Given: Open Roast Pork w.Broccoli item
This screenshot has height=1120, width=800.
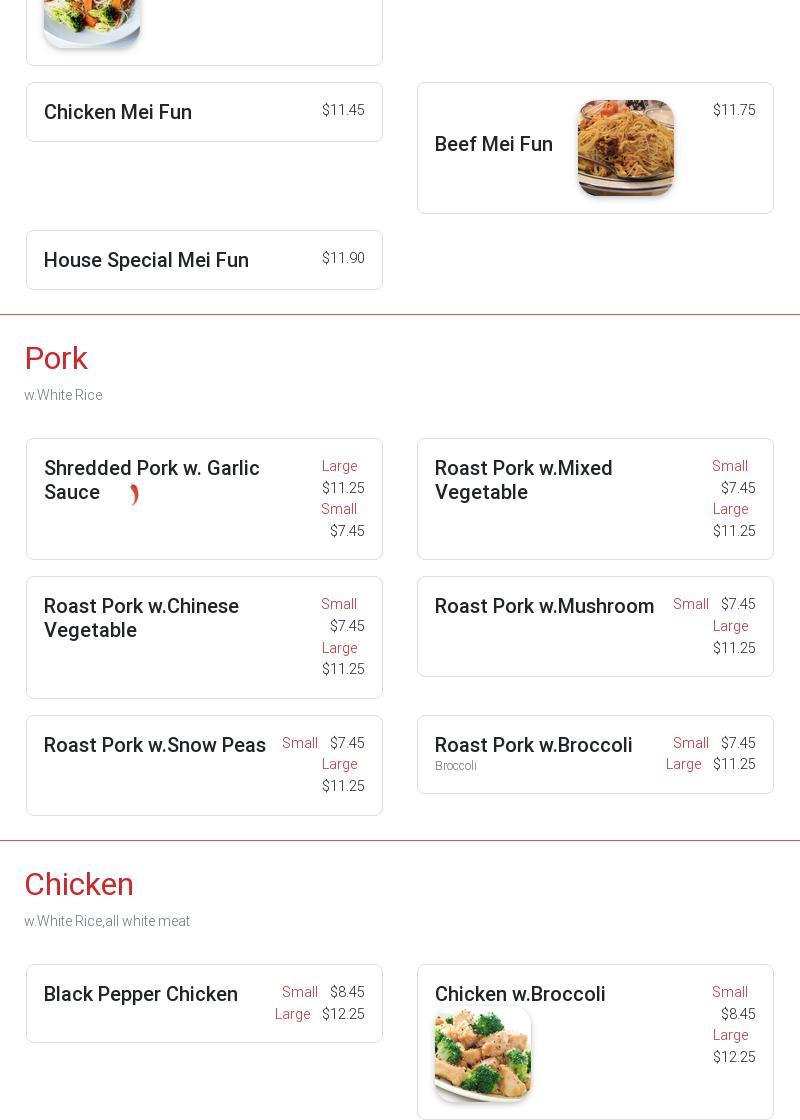Looking at the screenshot, I should pos(595,754).
